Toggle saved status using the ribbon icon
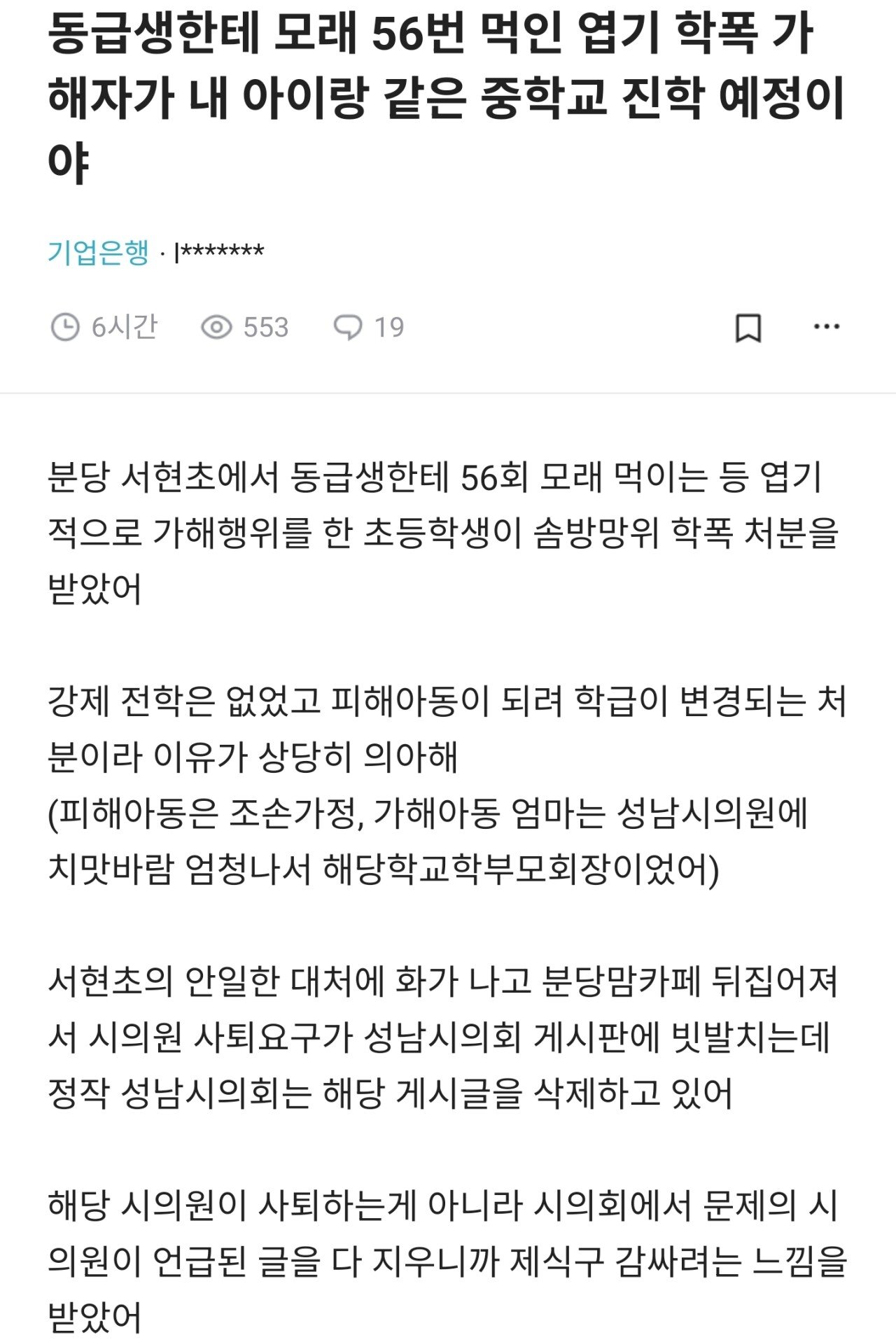896x1342 pixels. coord(748,328)
